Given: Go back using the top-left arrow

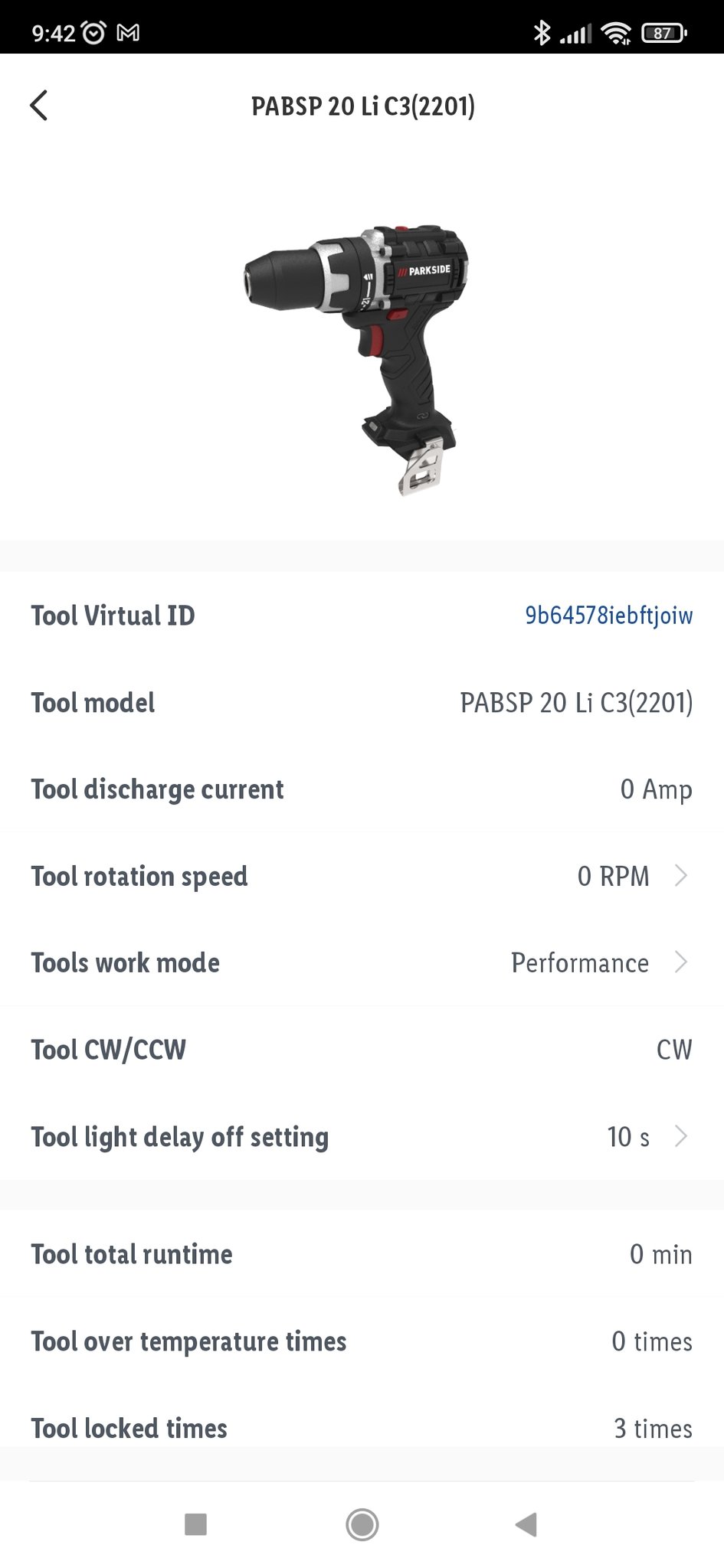Looking at the screenshot, I should point(40,106).
